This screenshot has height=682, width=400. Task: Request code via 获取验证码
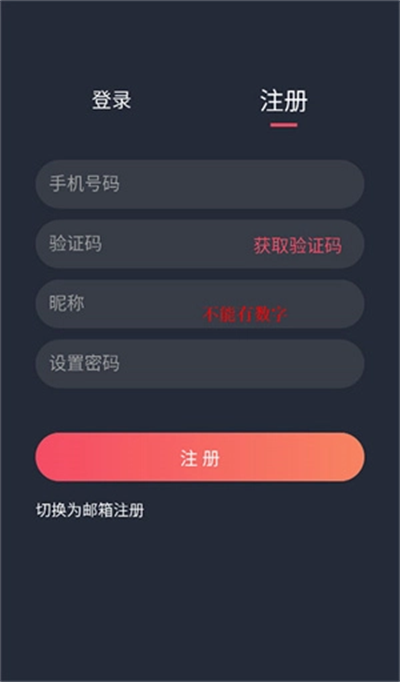point(298,246)
